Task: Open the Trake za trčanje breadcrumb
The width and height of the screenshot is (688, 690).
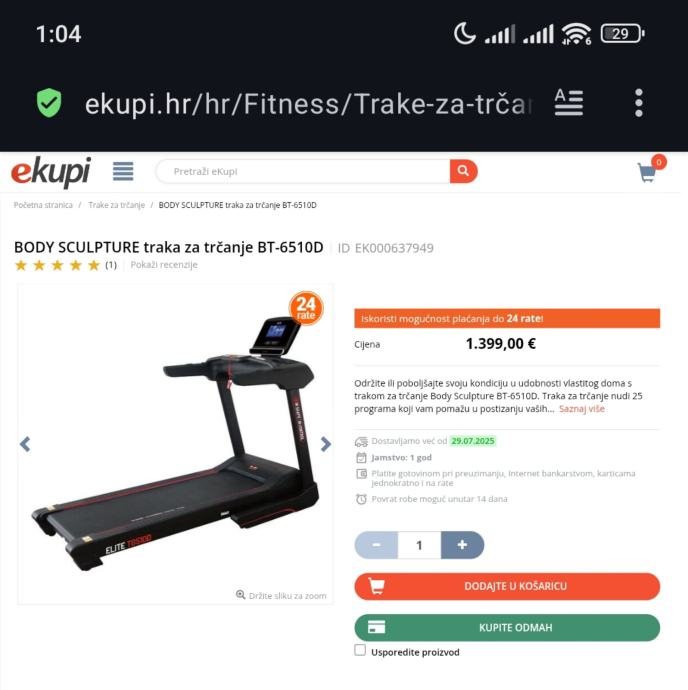Action: coord(116,205)
